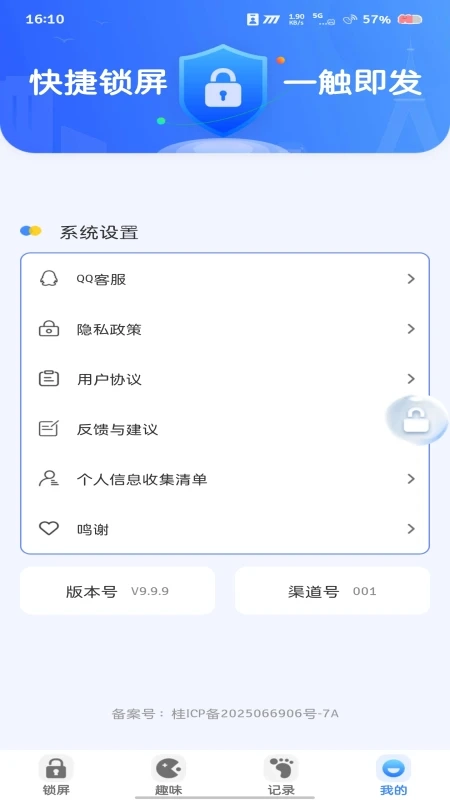Tap the floating lock screen button
This screenshot has height=800, width=450.
click(417, 420)
